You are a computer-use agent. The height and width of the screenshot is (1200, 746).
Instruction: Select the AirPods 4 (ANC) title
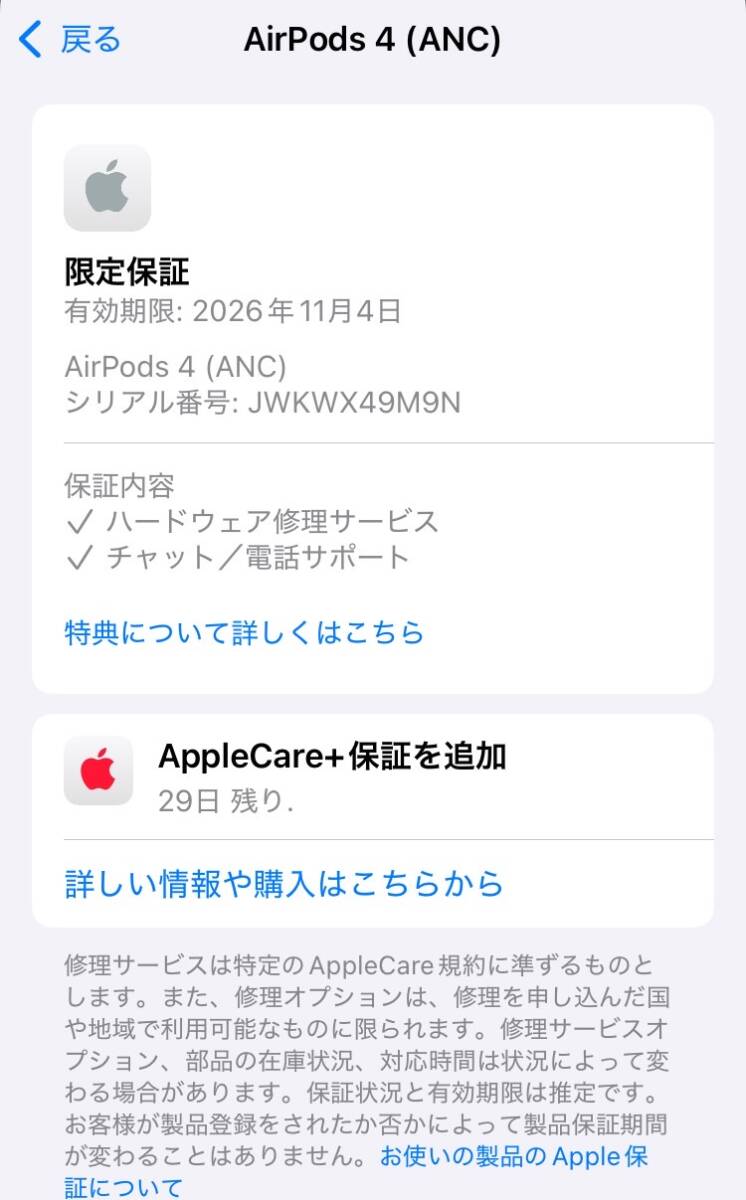(373, 39)
